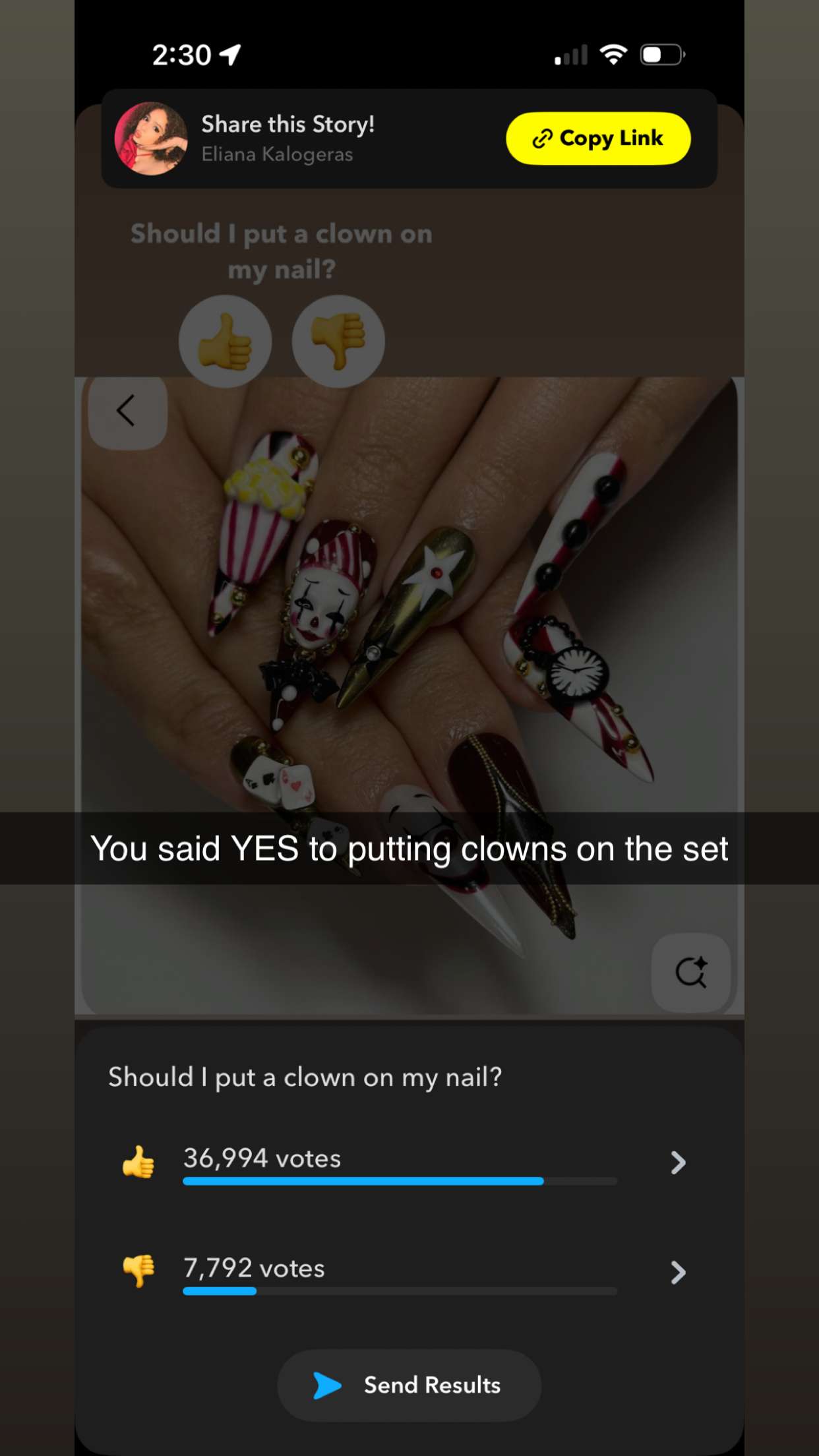
Task: Tap the location arrow next to the clock
Action: 232,53
